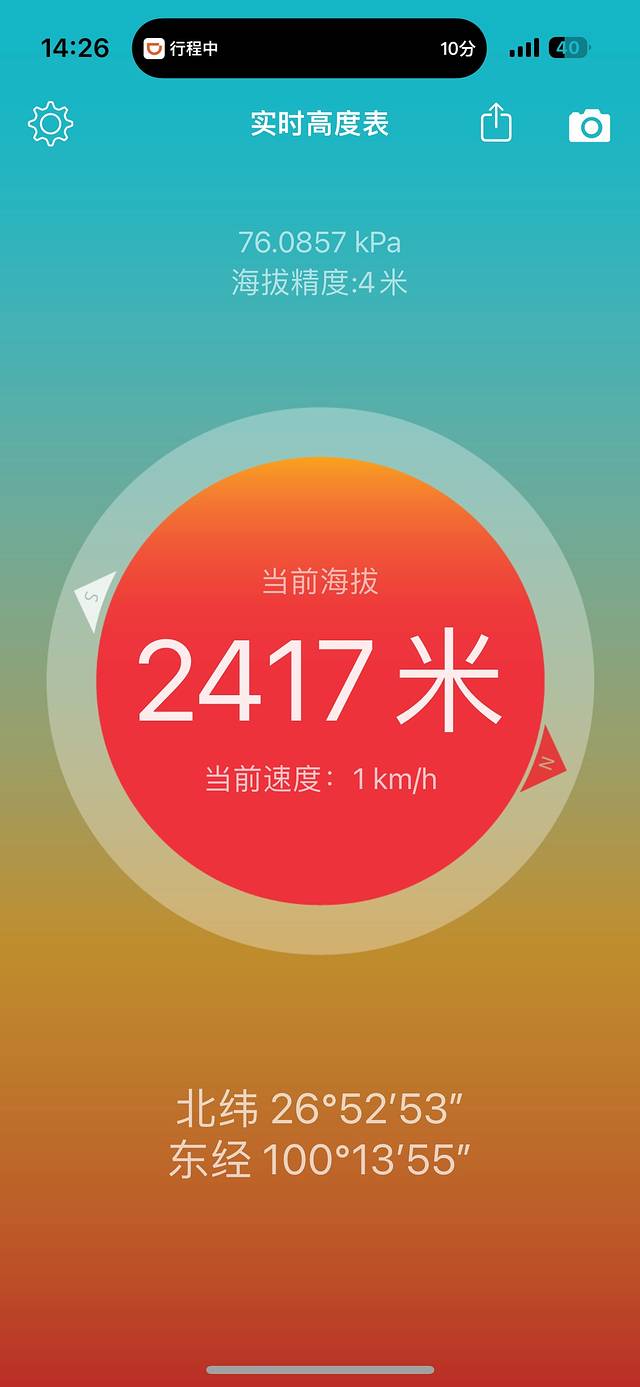The height and width of the screenshot is (1387, 640).
Task: Open the ongoing trip pill in the status bar
Action: 309,48
